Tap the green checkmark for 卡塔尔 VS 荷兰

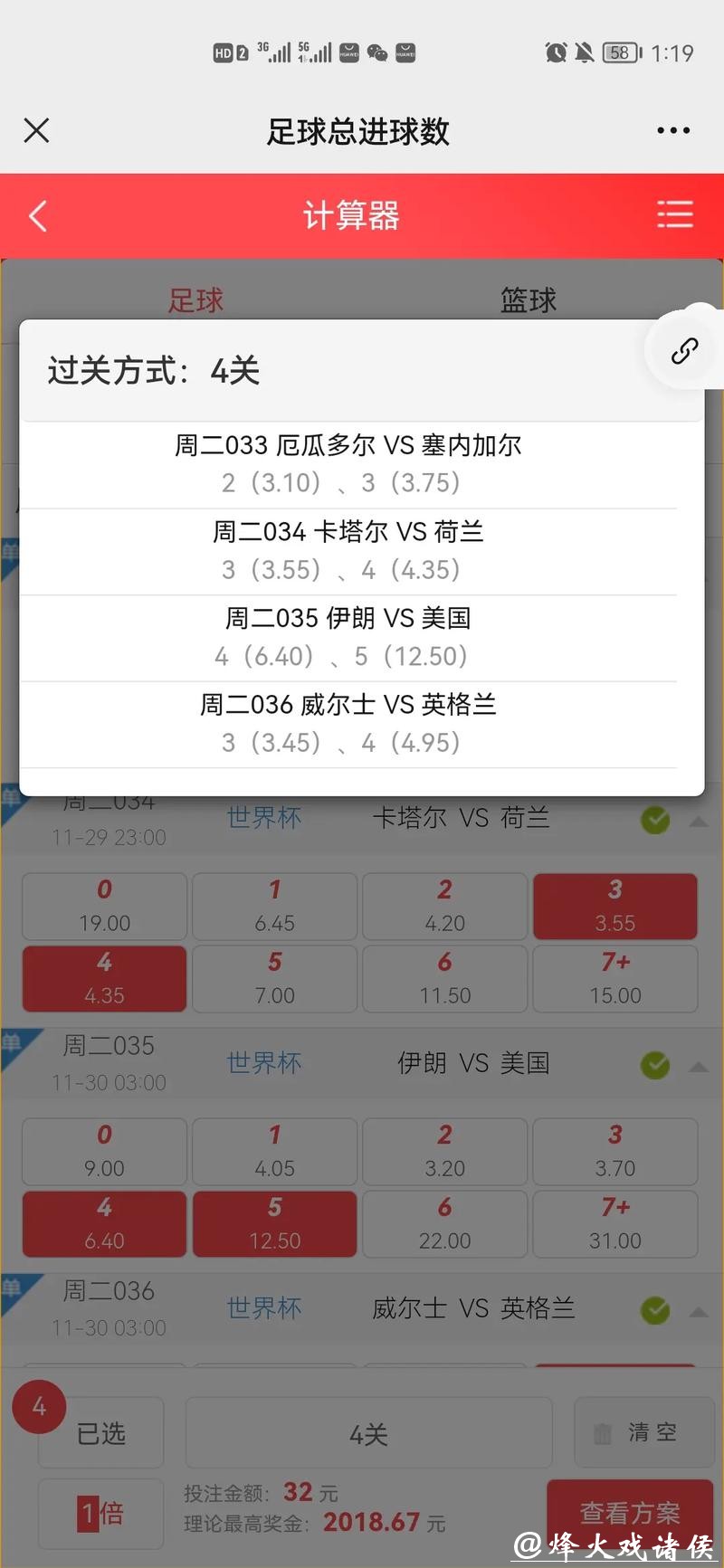[x=655, y=820]
